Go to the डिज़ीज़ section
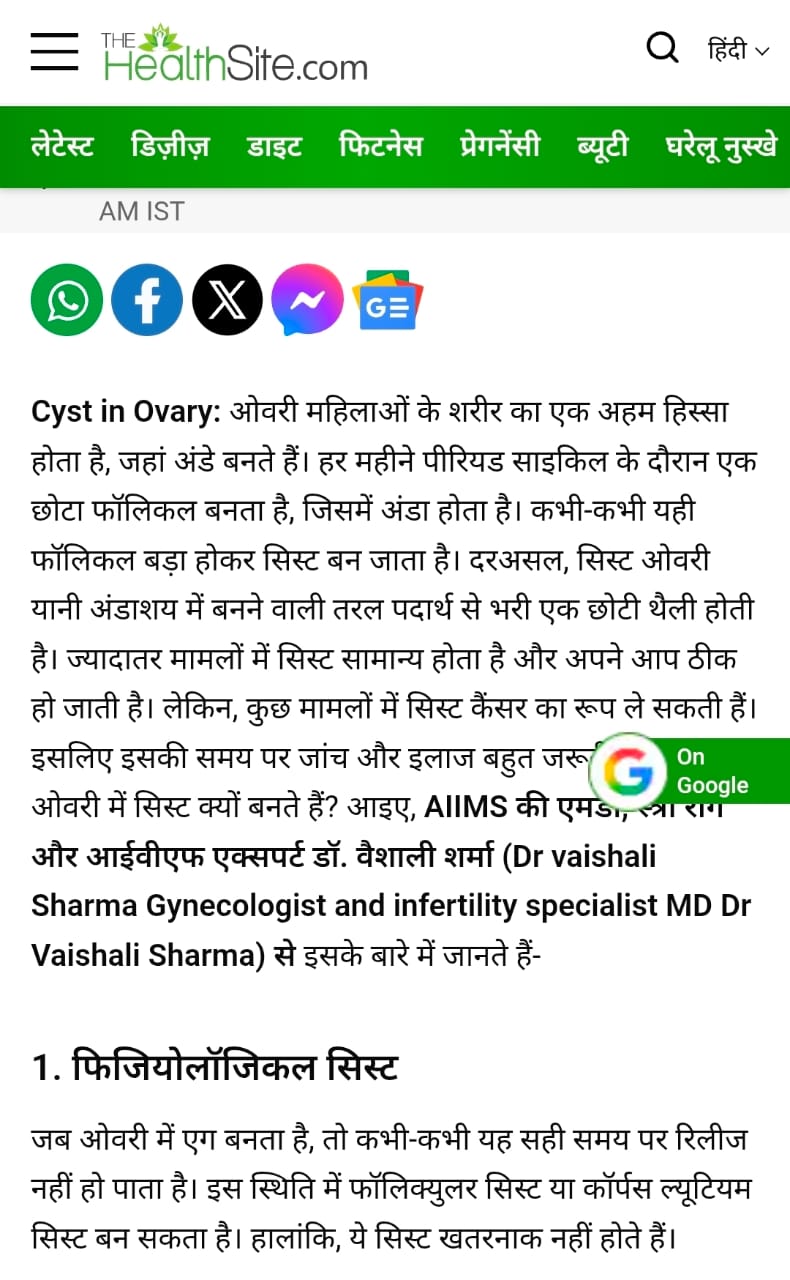The width and height of the screenshot is (790, 1280). coord(170,146)
